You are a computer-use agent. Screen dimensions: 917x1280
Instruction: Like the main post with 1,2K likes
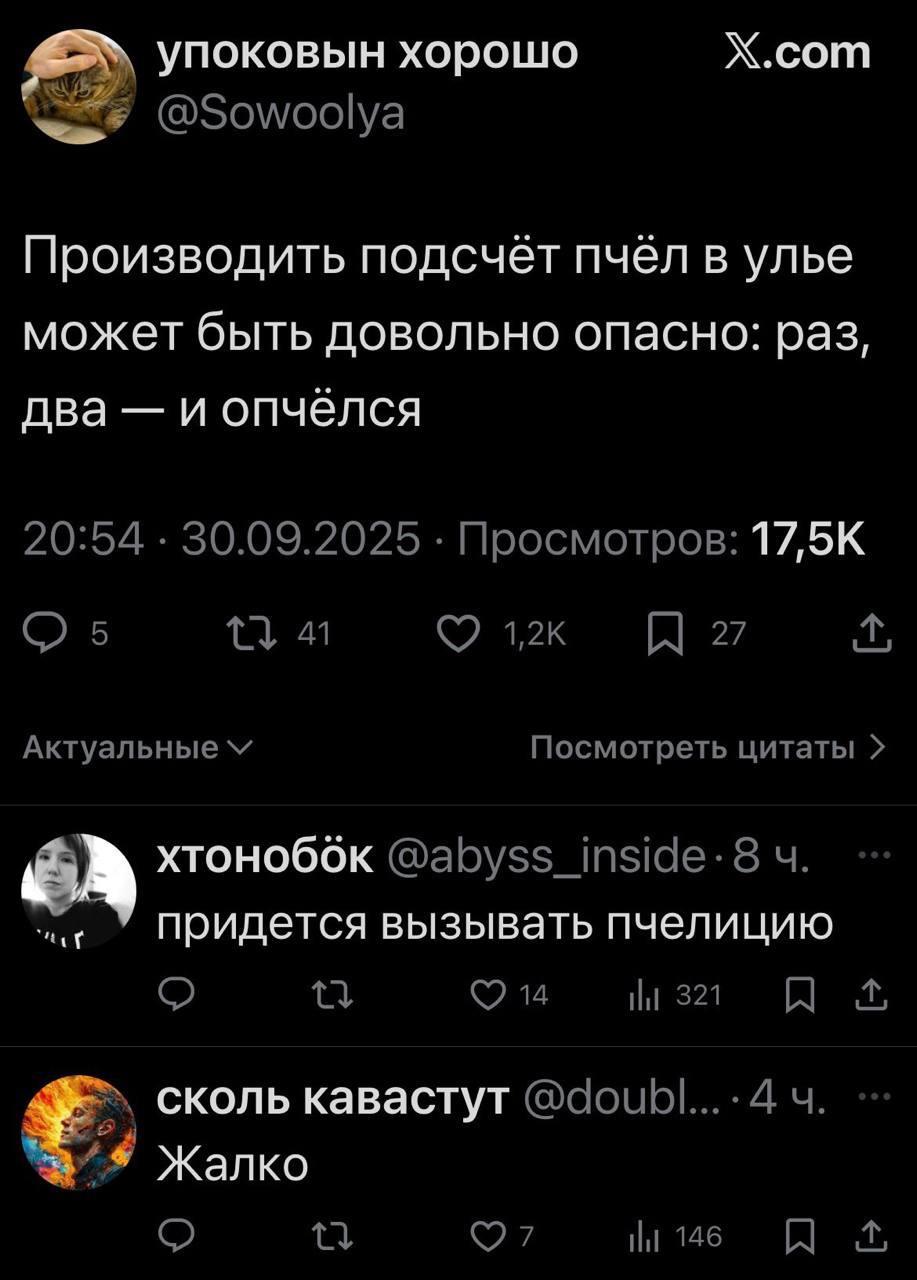(x=459, y=632)
